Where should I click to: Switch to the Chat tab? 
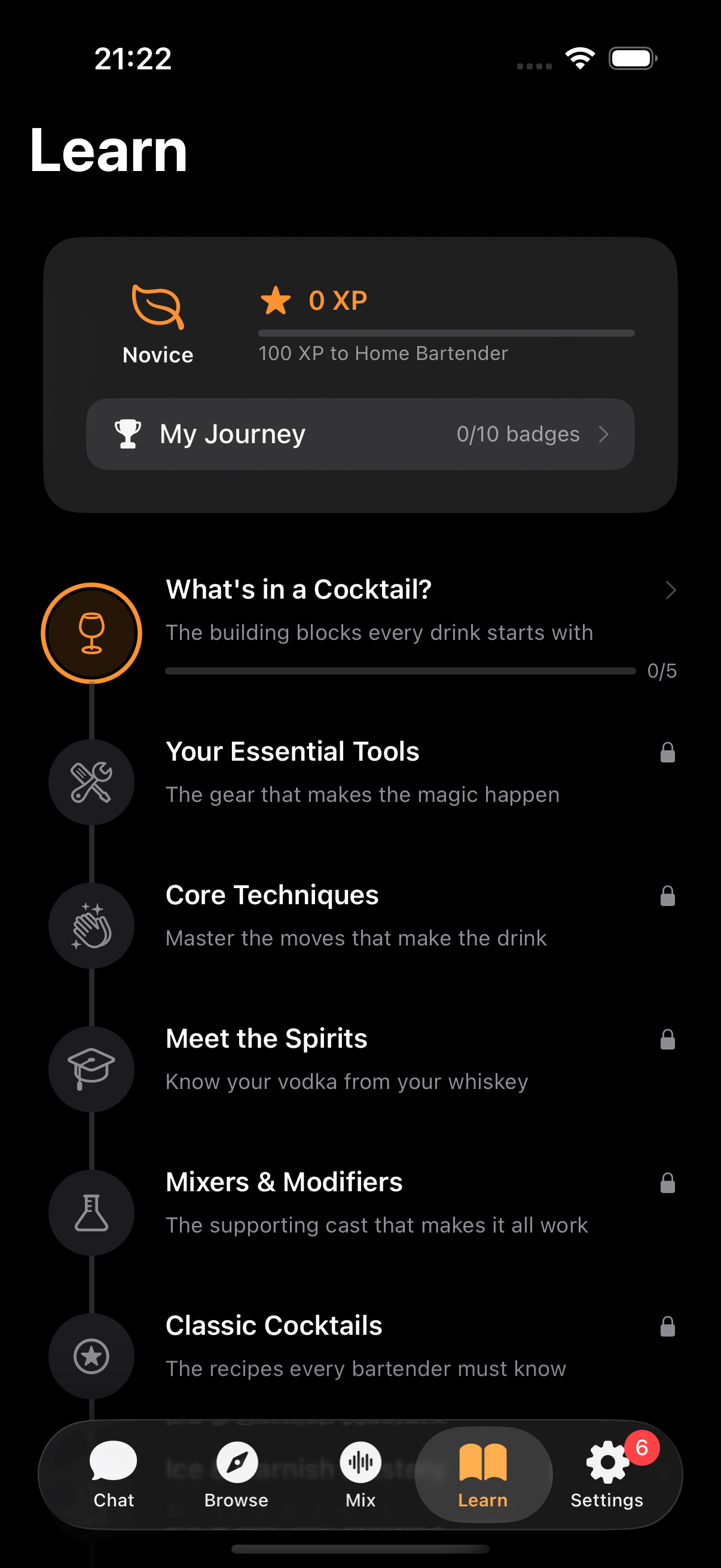pos(114,1474)
